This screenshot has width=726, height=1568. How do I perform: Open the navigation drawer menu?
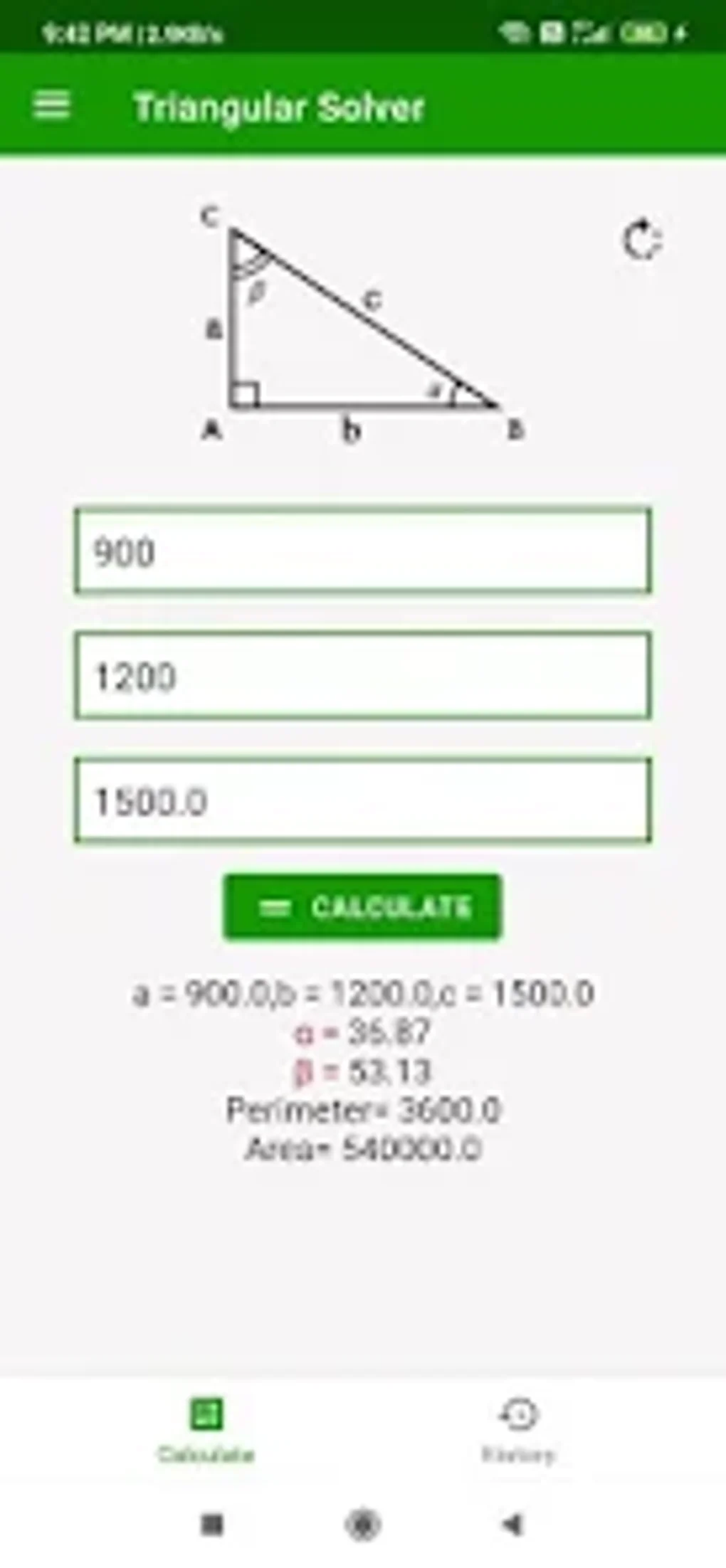click(52, 105)
